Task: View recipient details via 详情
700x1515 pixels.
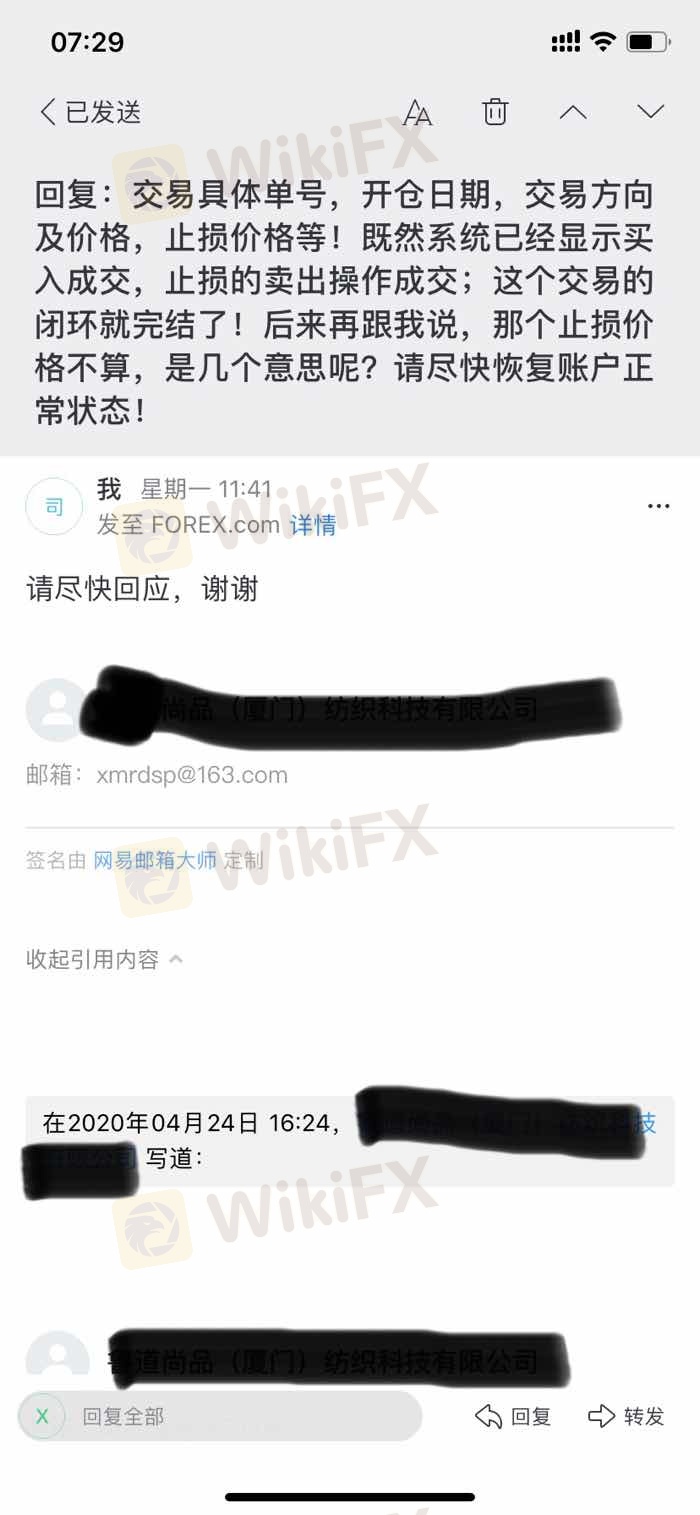Action: click(x=313, y=525)
